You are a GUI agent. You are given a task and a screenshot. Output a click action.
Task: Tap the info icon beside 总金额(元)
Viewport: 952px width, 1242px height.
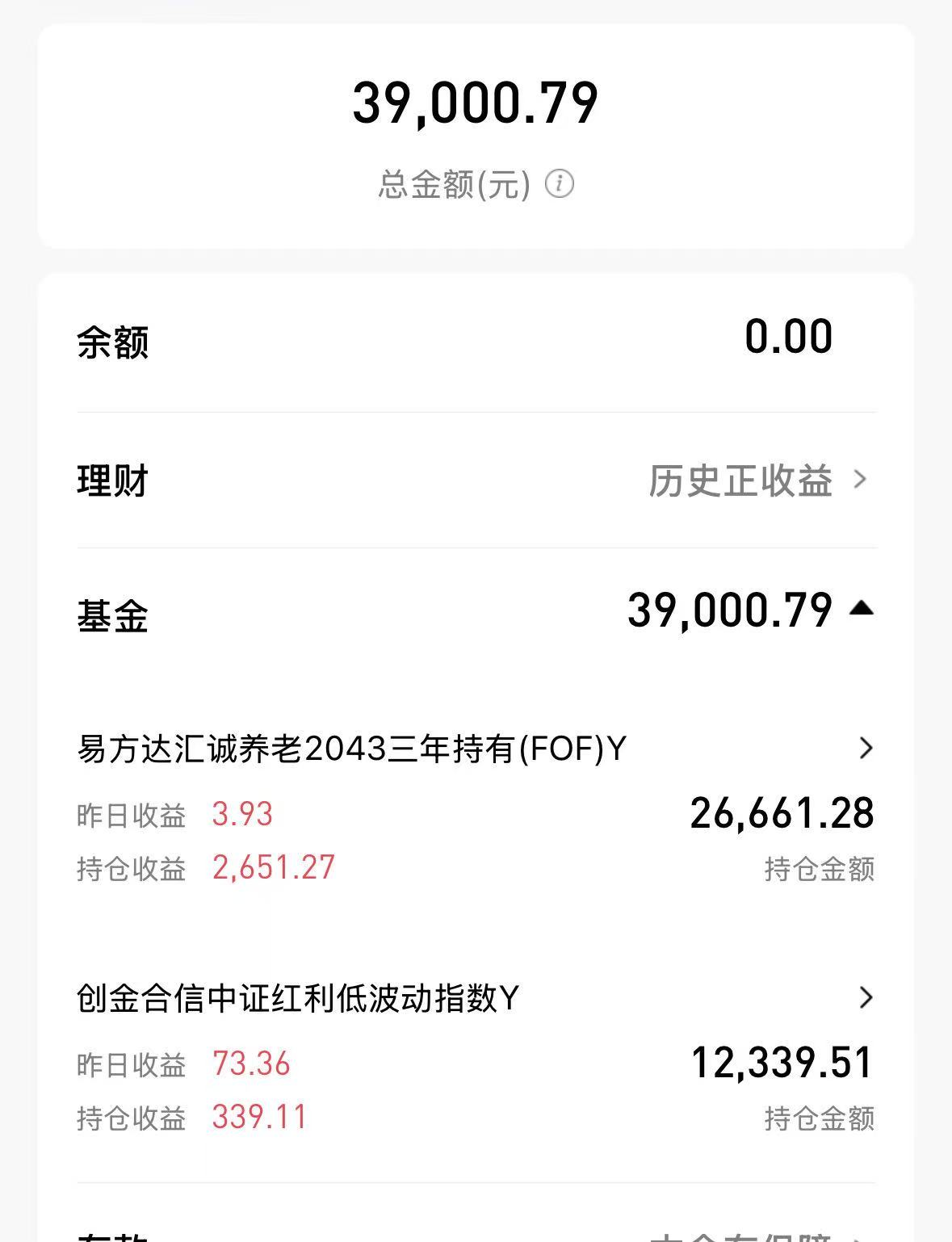tap(560, 184)
